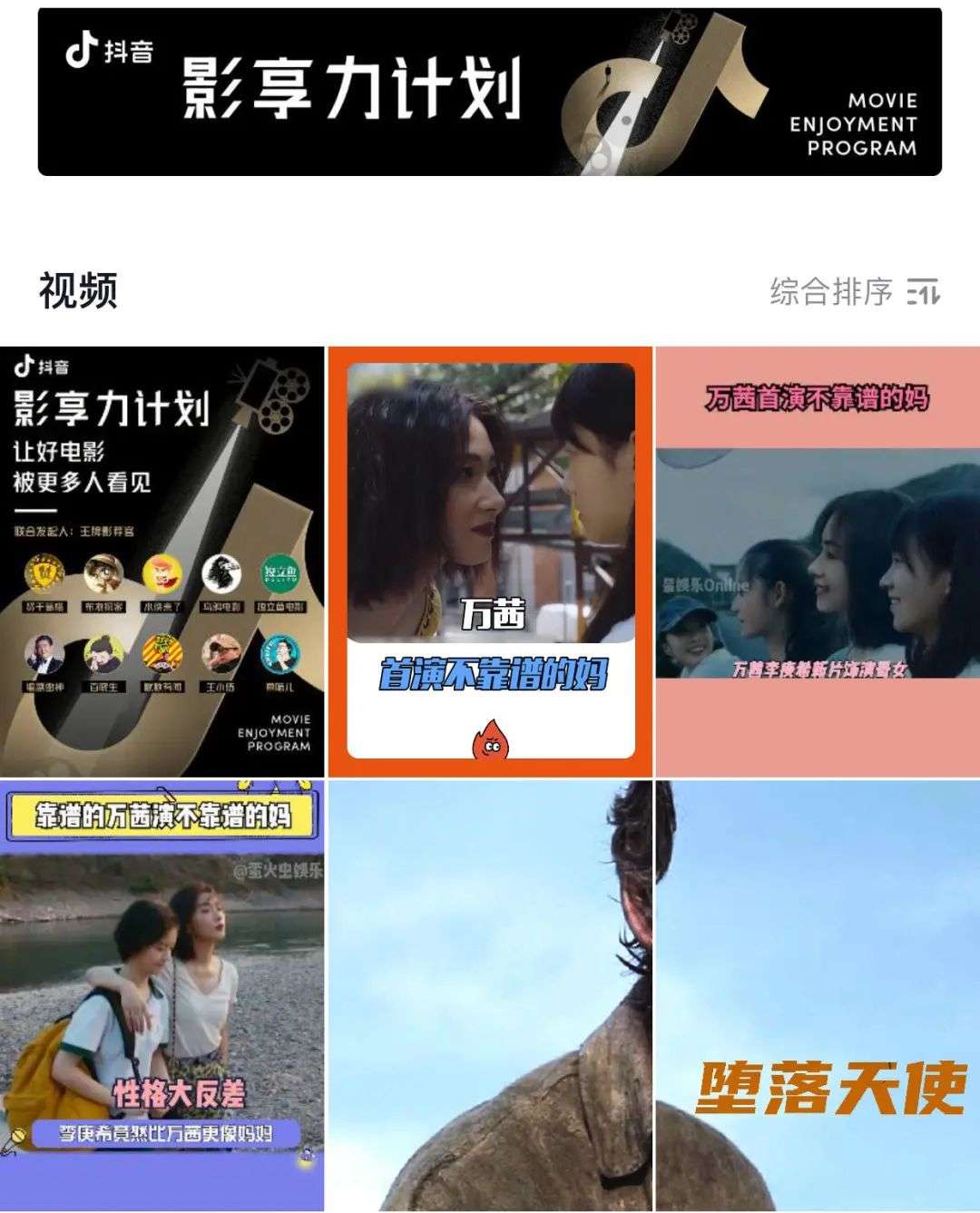The width and height of the screenshot is (980, 1213).
Task: Open the 影享力计划 top banner
Action: pyautogui.click(x=489, y=92)
